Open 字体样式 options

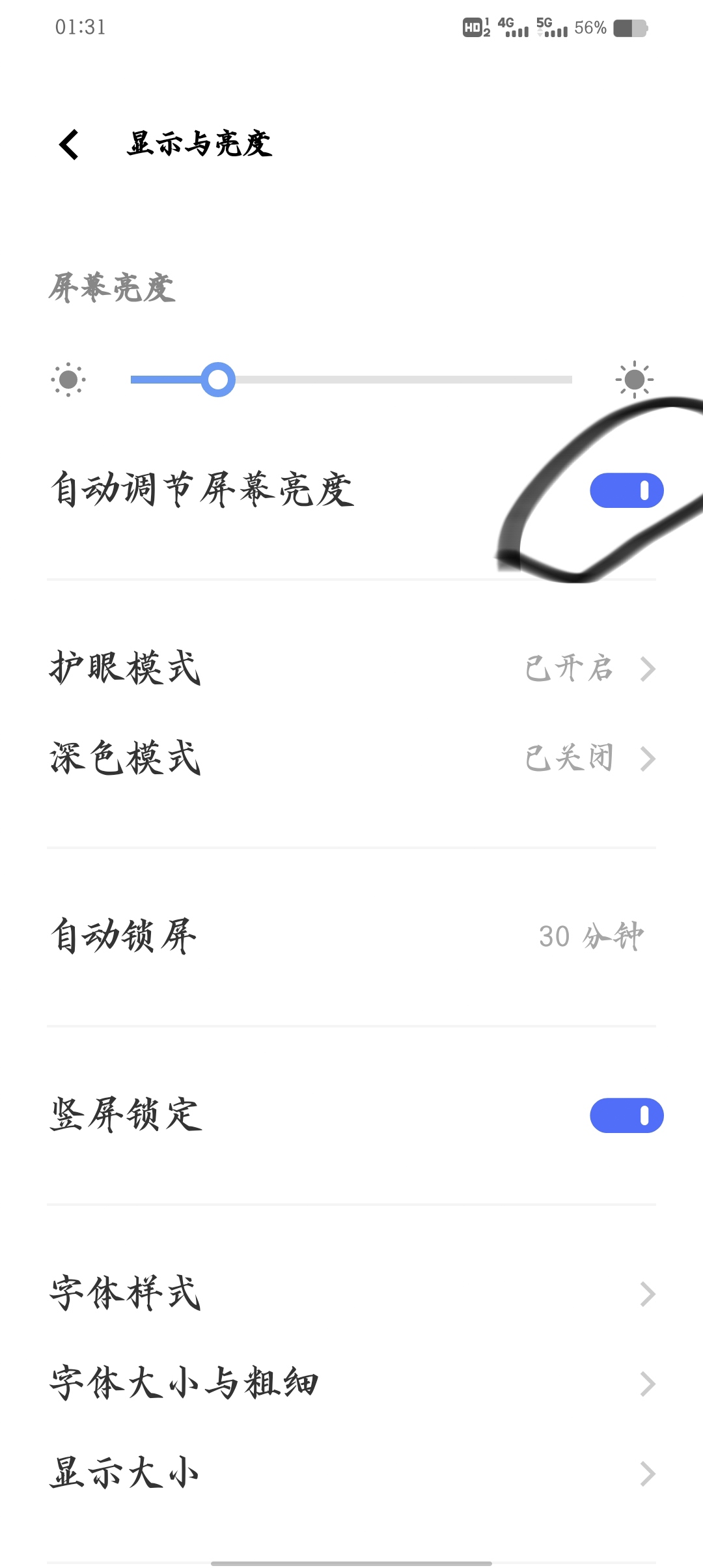pyautogui.click(x=351, y=1294)
